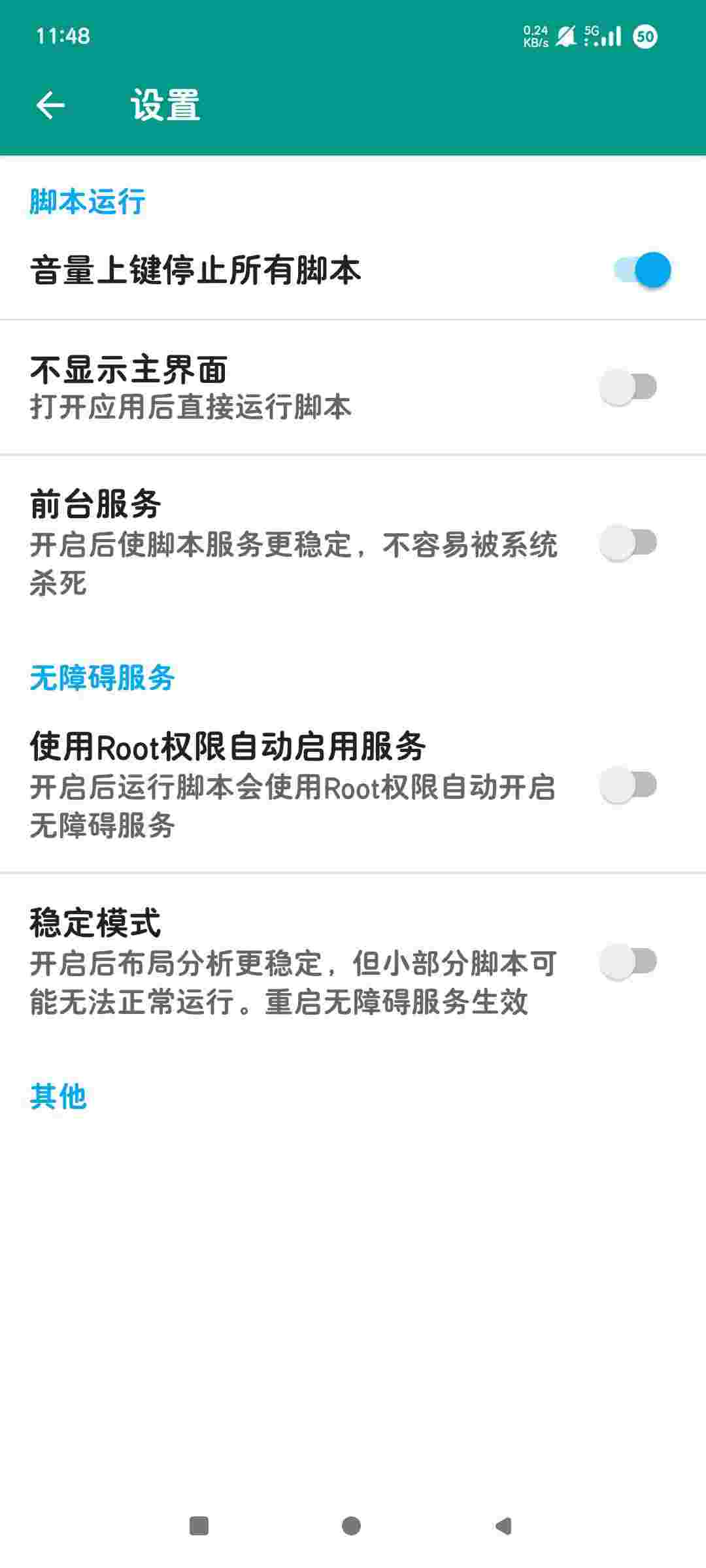The height and width of the screenshot is (1568, 706).
Task: Go back from the 设置 page
Action: coord(50,105)
